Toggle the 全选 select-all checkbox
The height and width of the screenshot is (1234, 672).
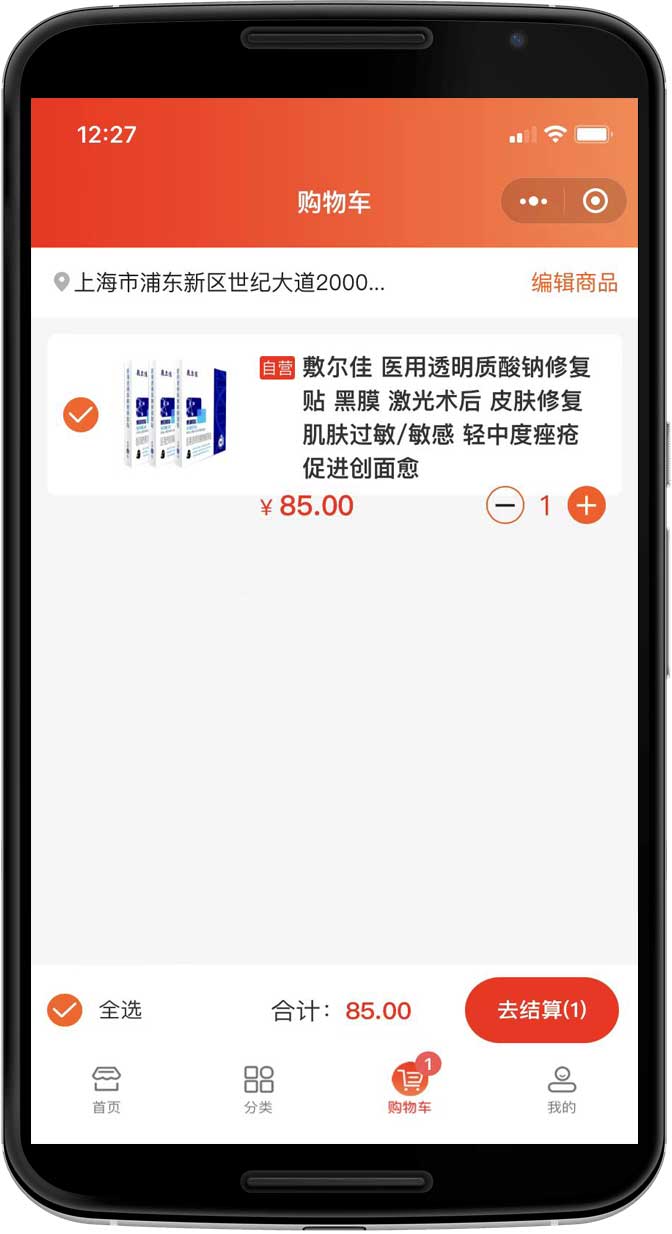(65, 1010)
